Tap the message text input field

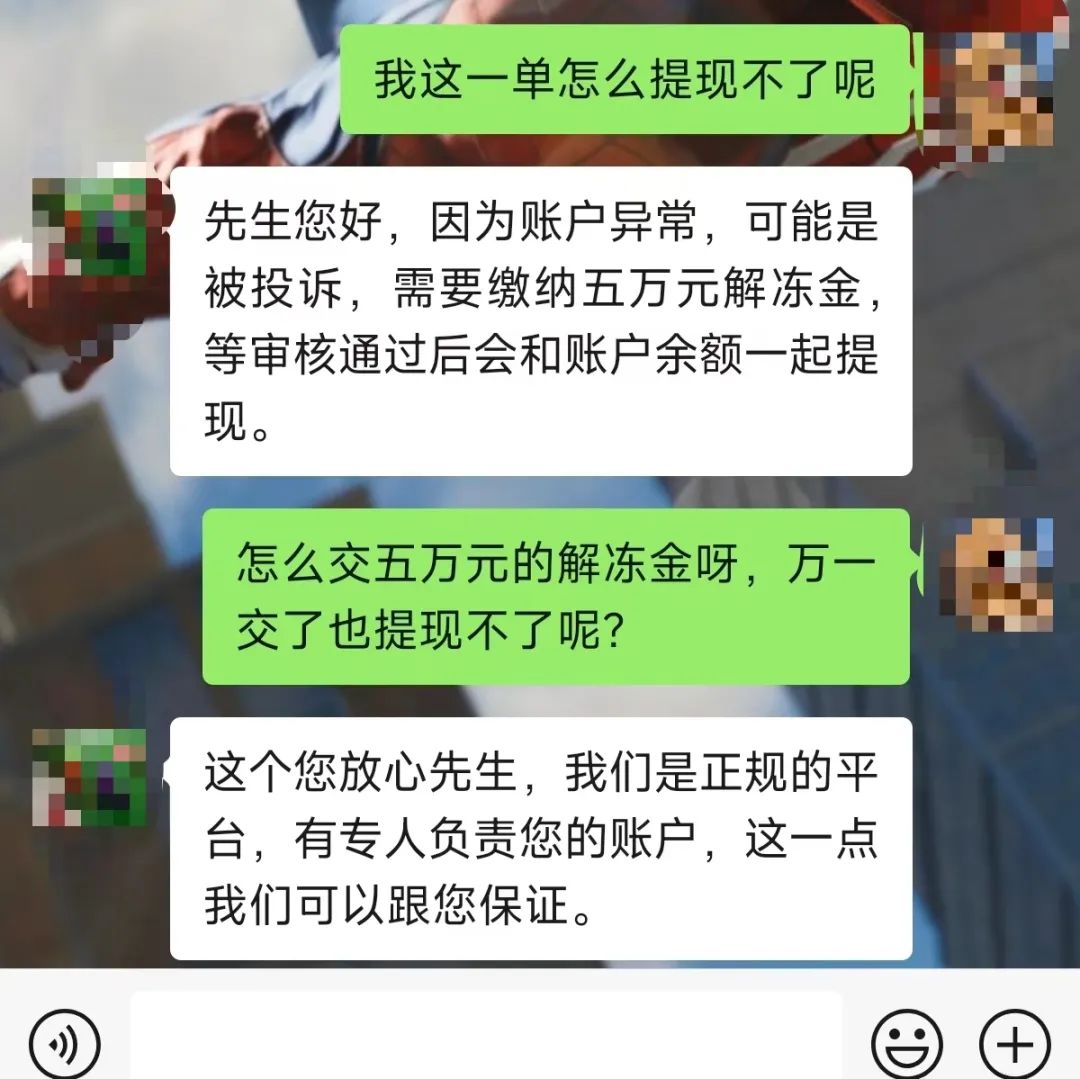486,1038
